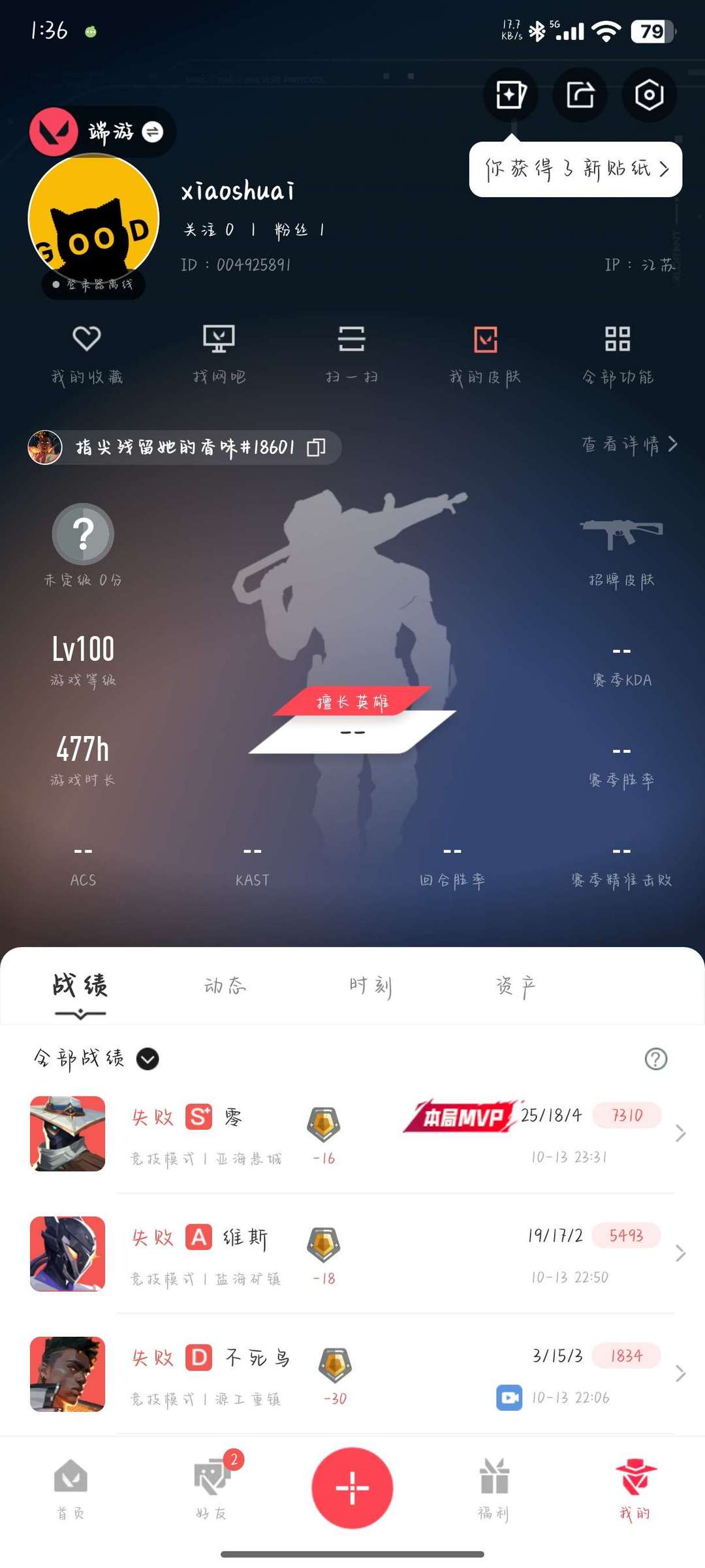The image size is (705, 1568).
Task: Copy the game ID 指尖残留她的香味#18601
Action: 316,447
